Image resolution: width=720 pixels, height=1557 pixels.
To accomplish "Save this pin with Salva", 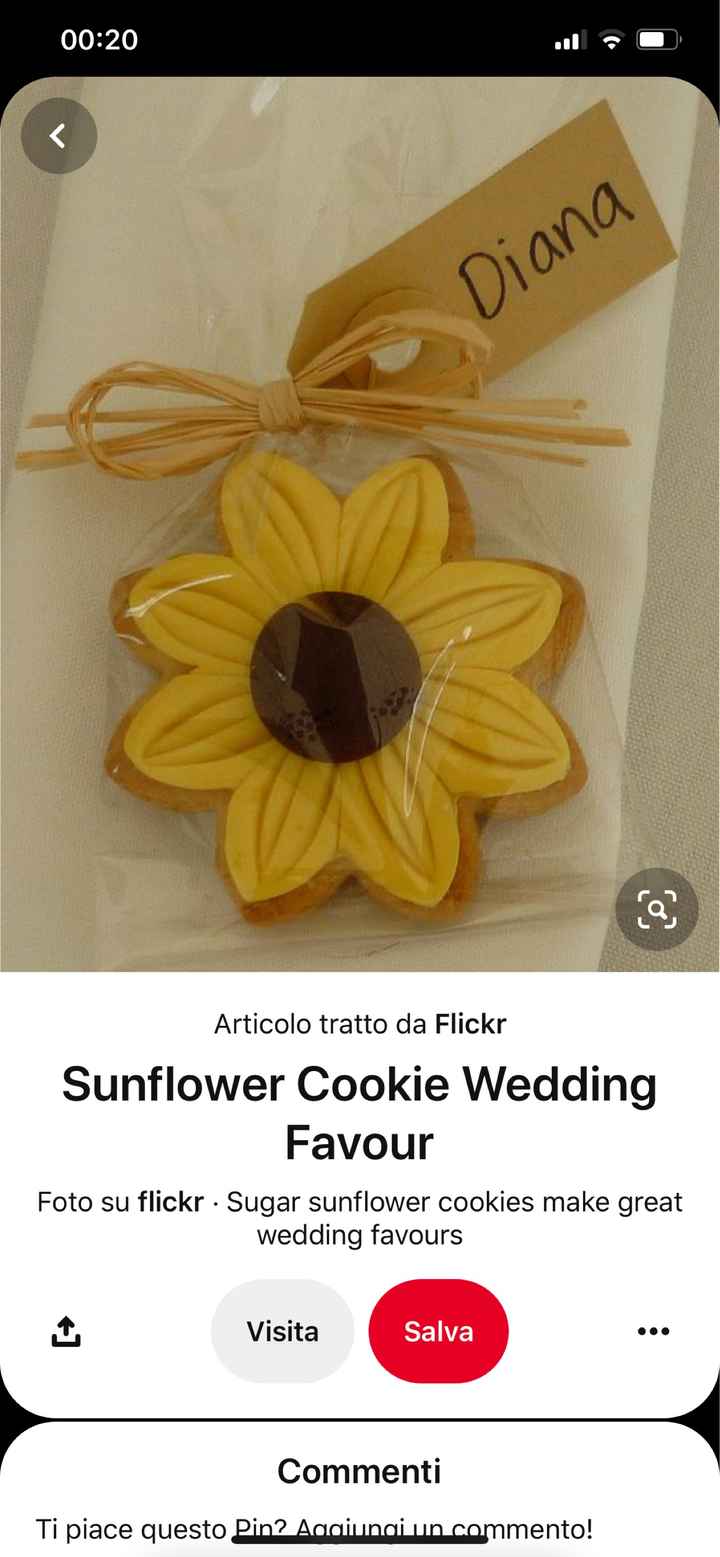I will (438, 1331).
